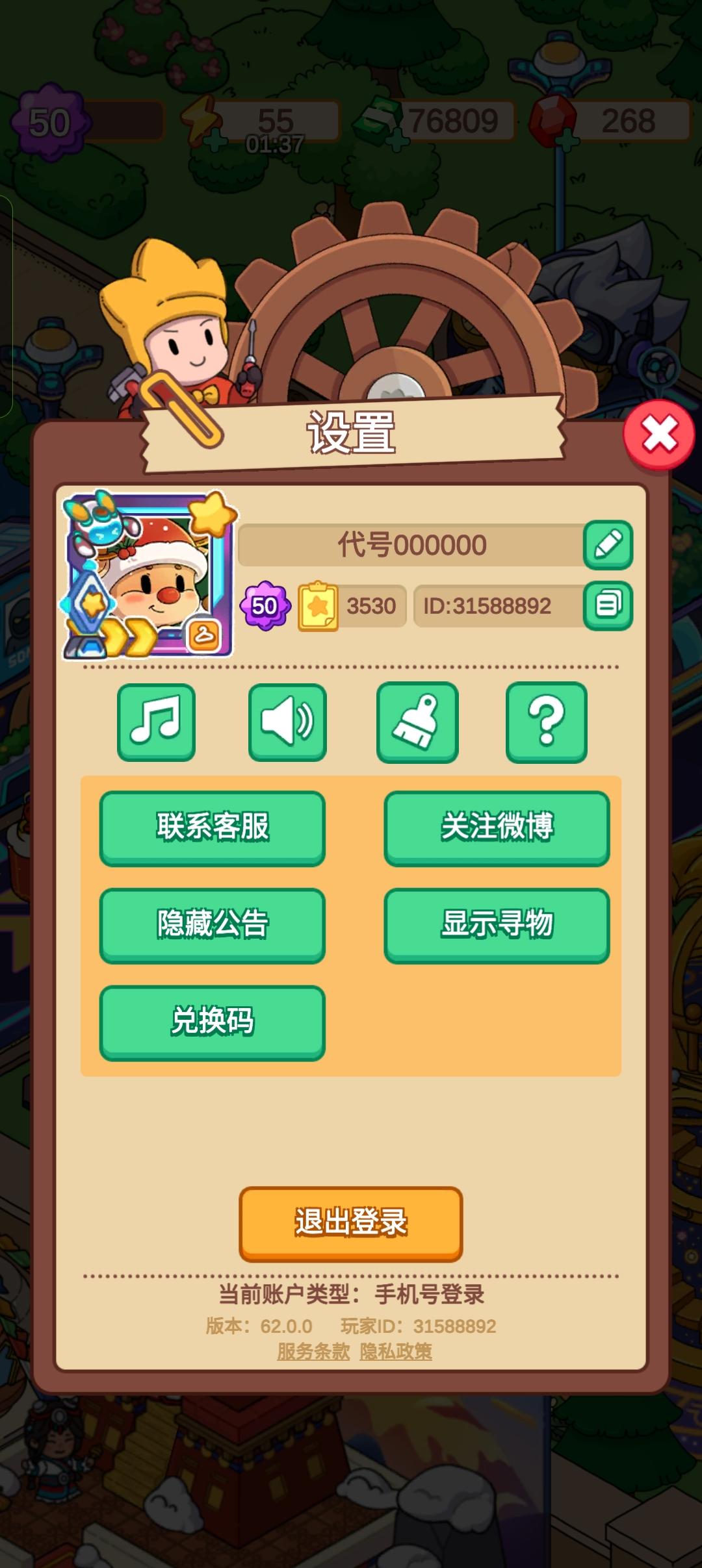
Task: Enable 显示寻物 item search display
Action: [x=497, y=925]
